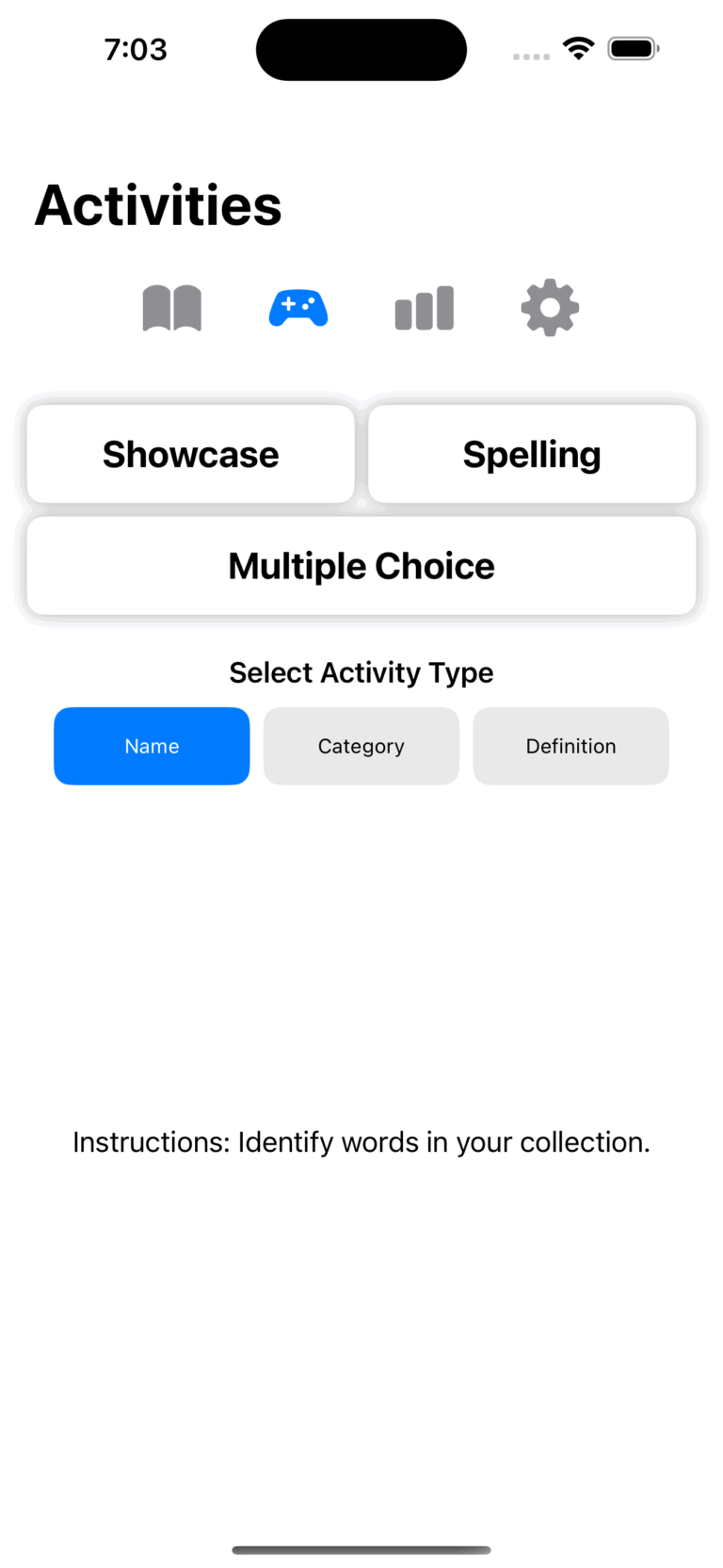Open the settings gear icon
This screenshot has width=723, height=1568.
click(x=550, y=307)
